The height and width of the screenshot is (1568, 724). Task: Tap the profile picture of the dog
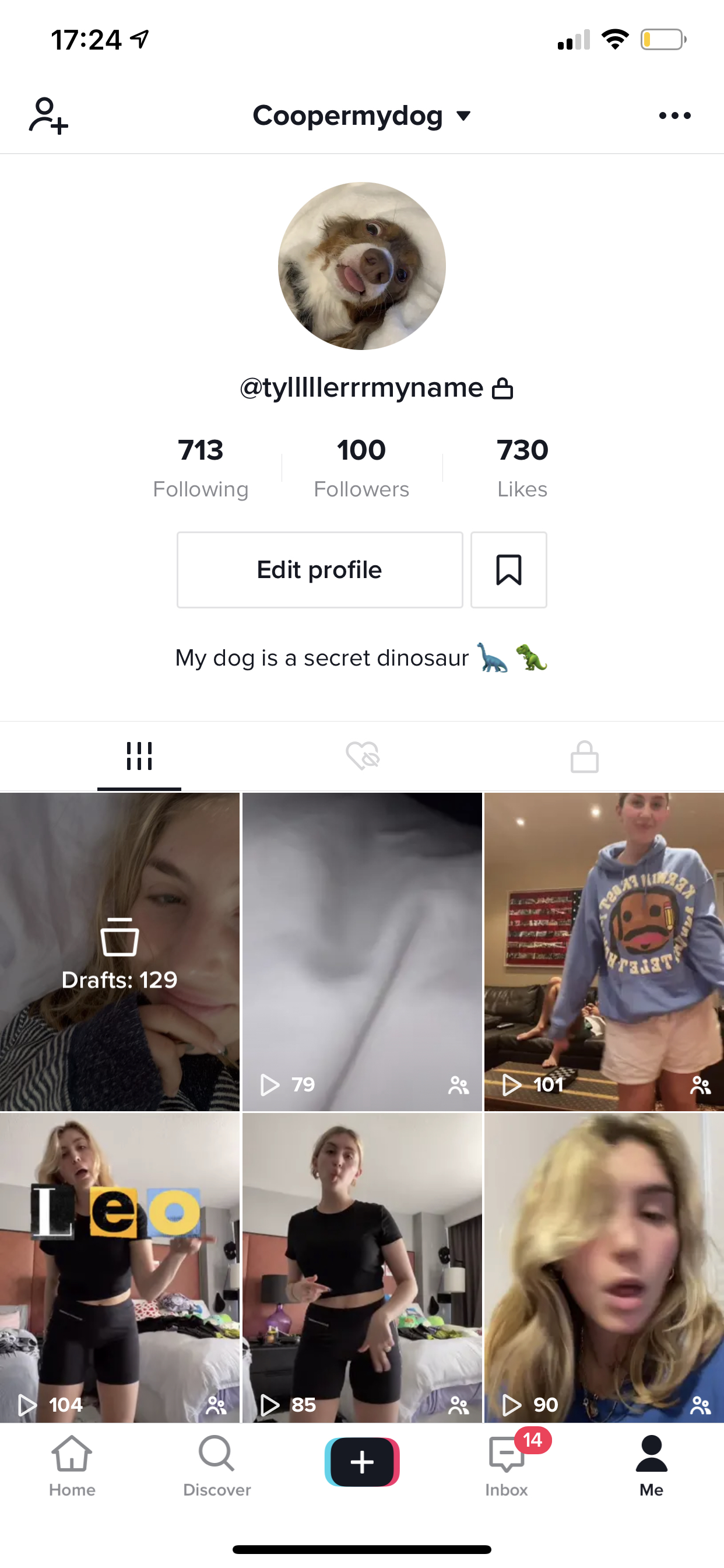(362, 266)
